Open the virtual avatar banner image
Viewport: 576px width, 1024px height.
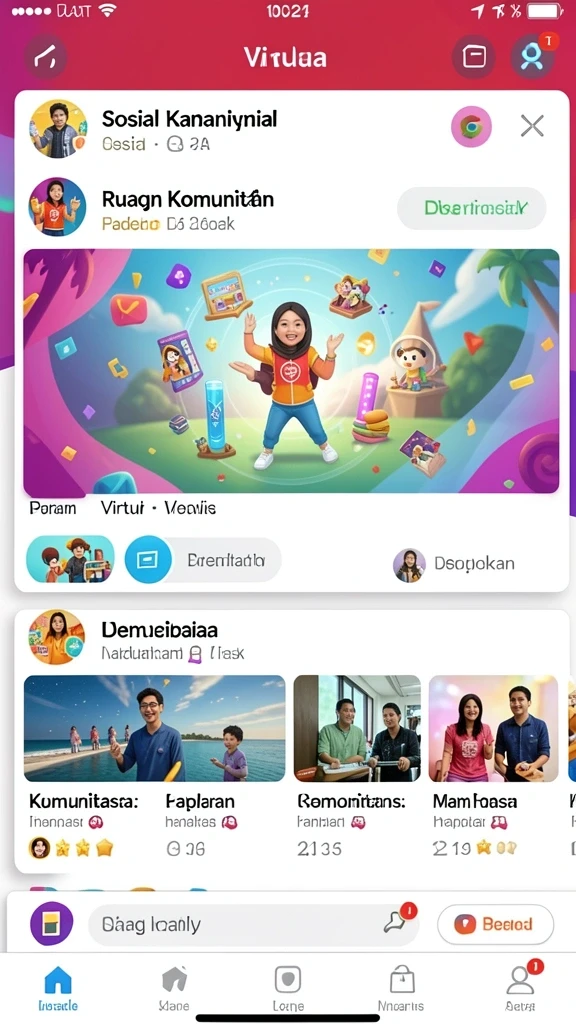pos(291,371)
